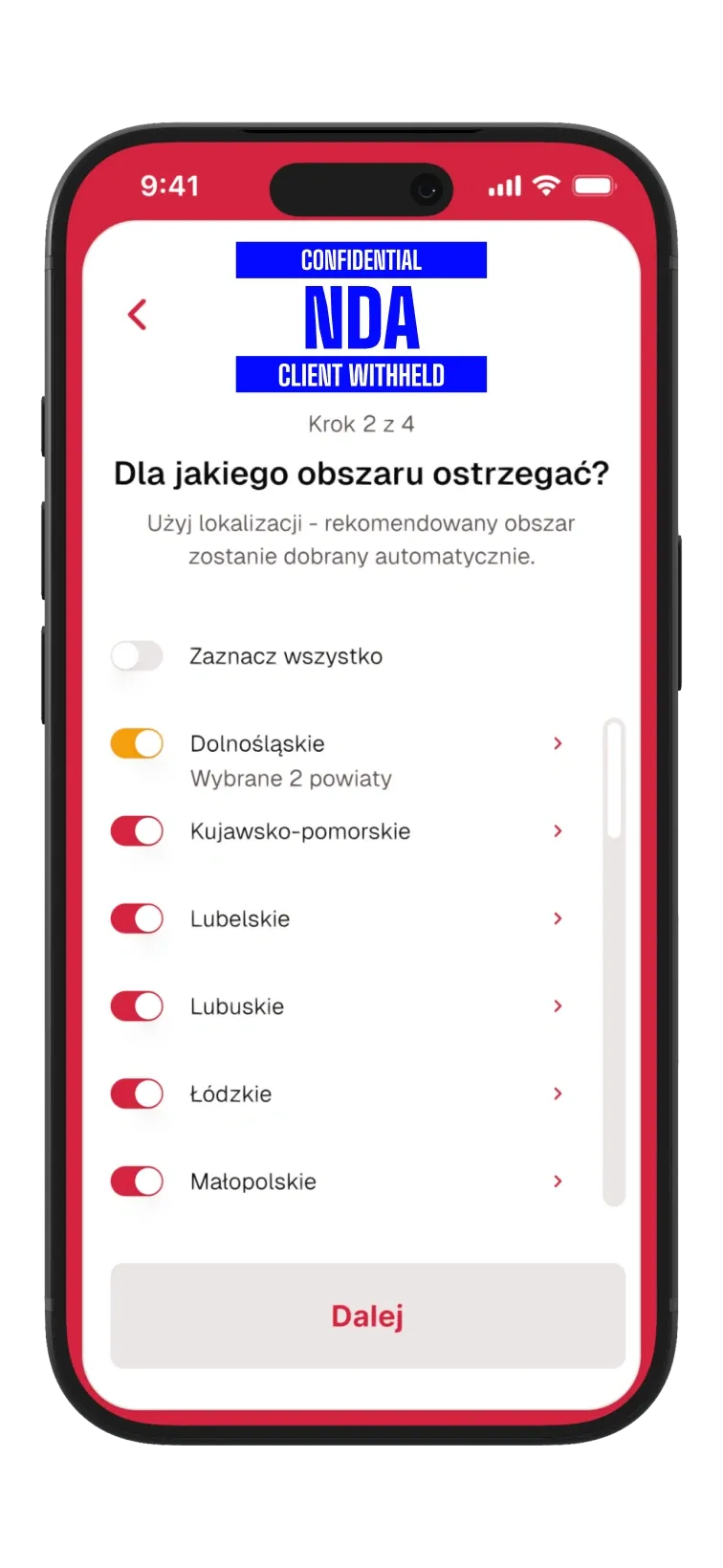Expand the Lubelskie row chevron

click(558, 918)
